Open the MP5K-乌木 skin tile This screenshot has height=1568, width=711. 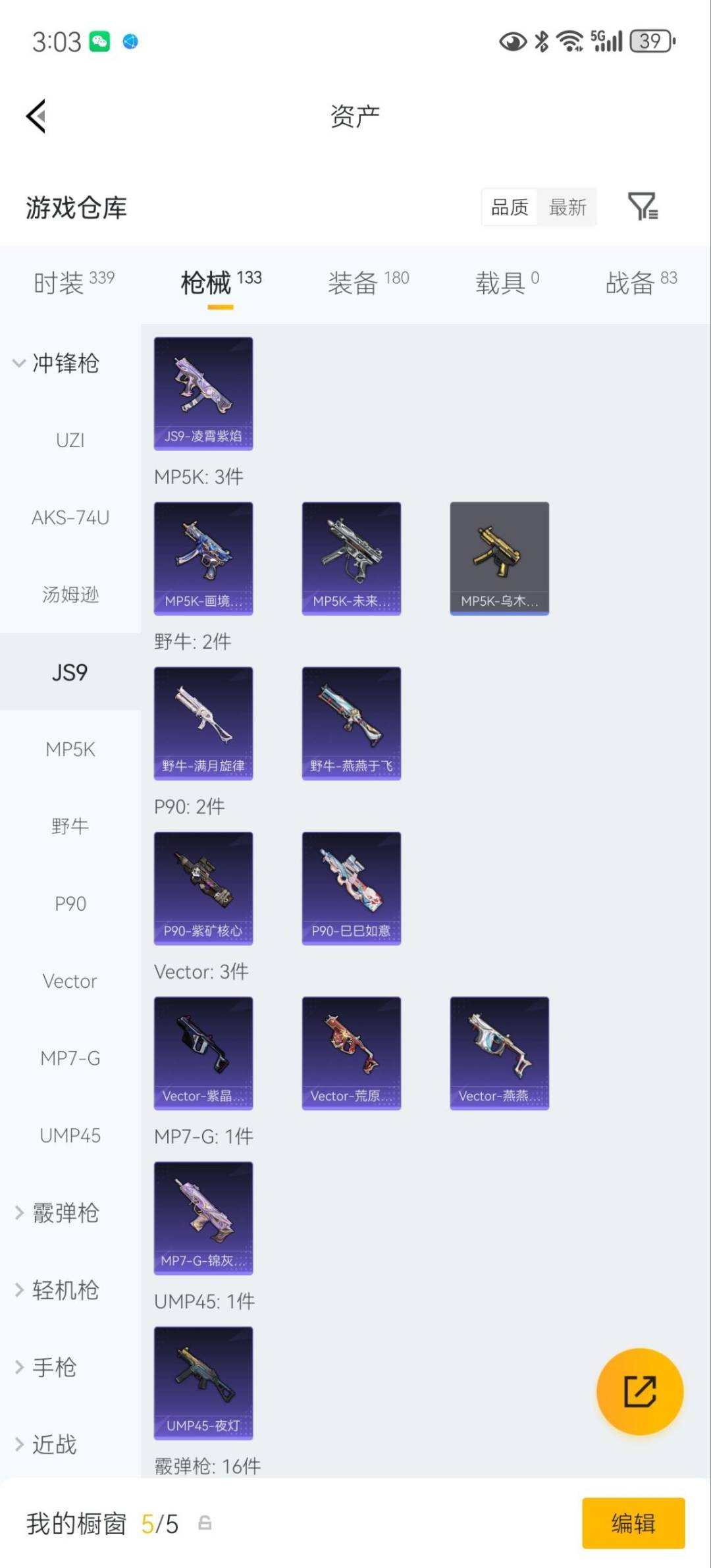click(x=500, y=558)
